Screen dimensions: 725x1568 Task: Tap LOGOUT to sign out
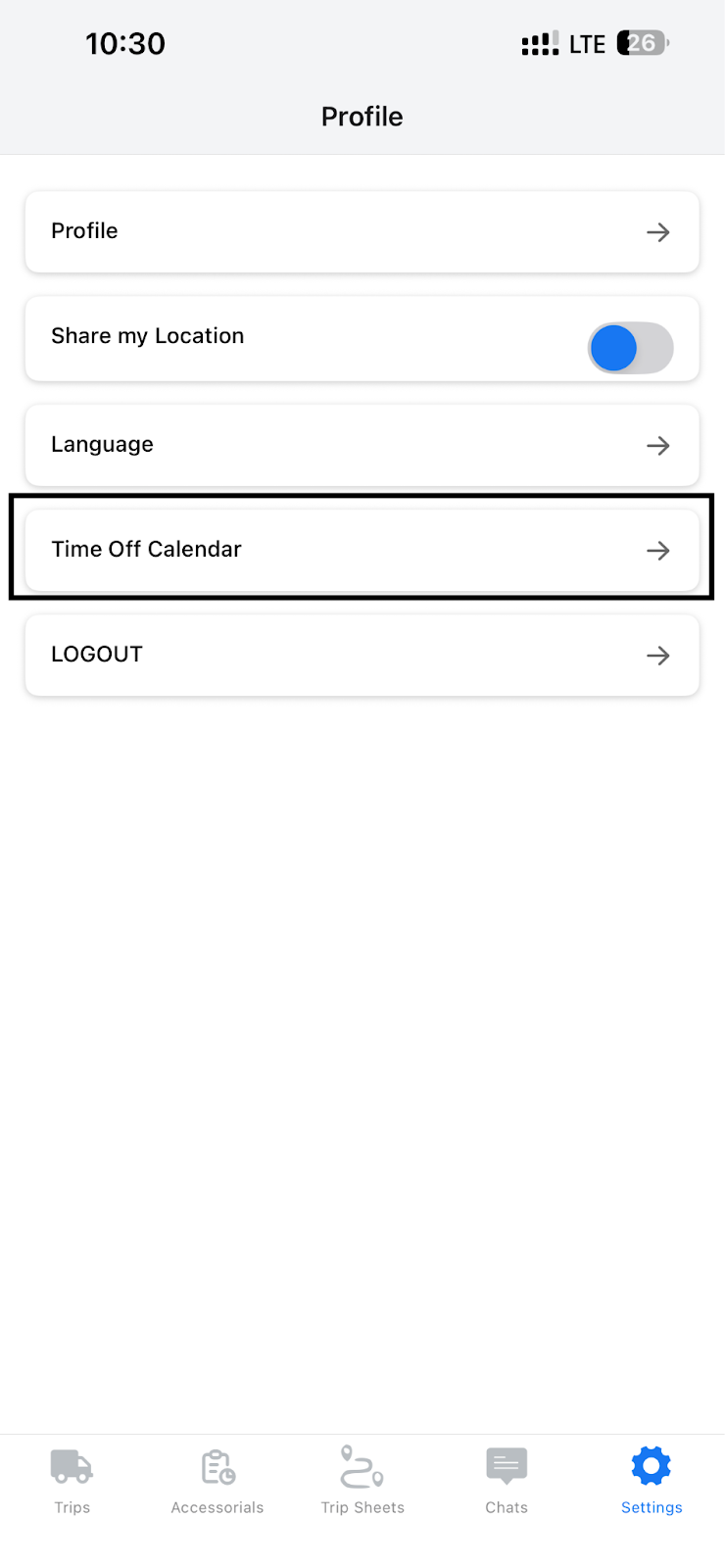tap(362, 655)
